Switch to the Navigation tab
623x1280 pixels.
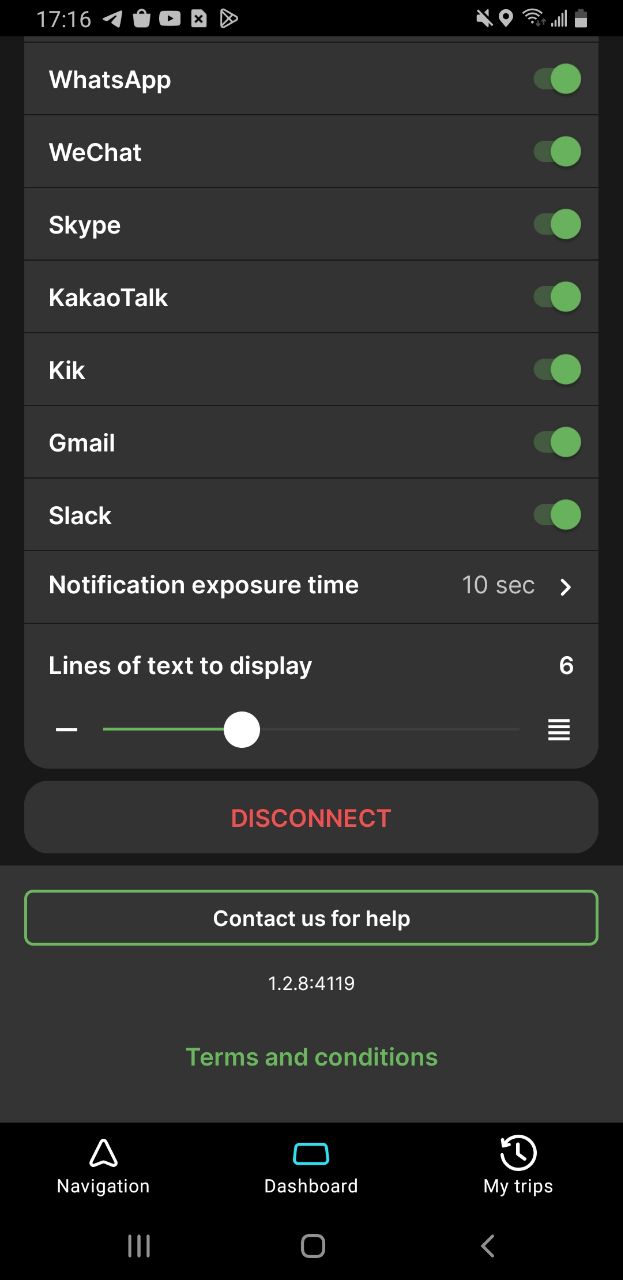103,1167
